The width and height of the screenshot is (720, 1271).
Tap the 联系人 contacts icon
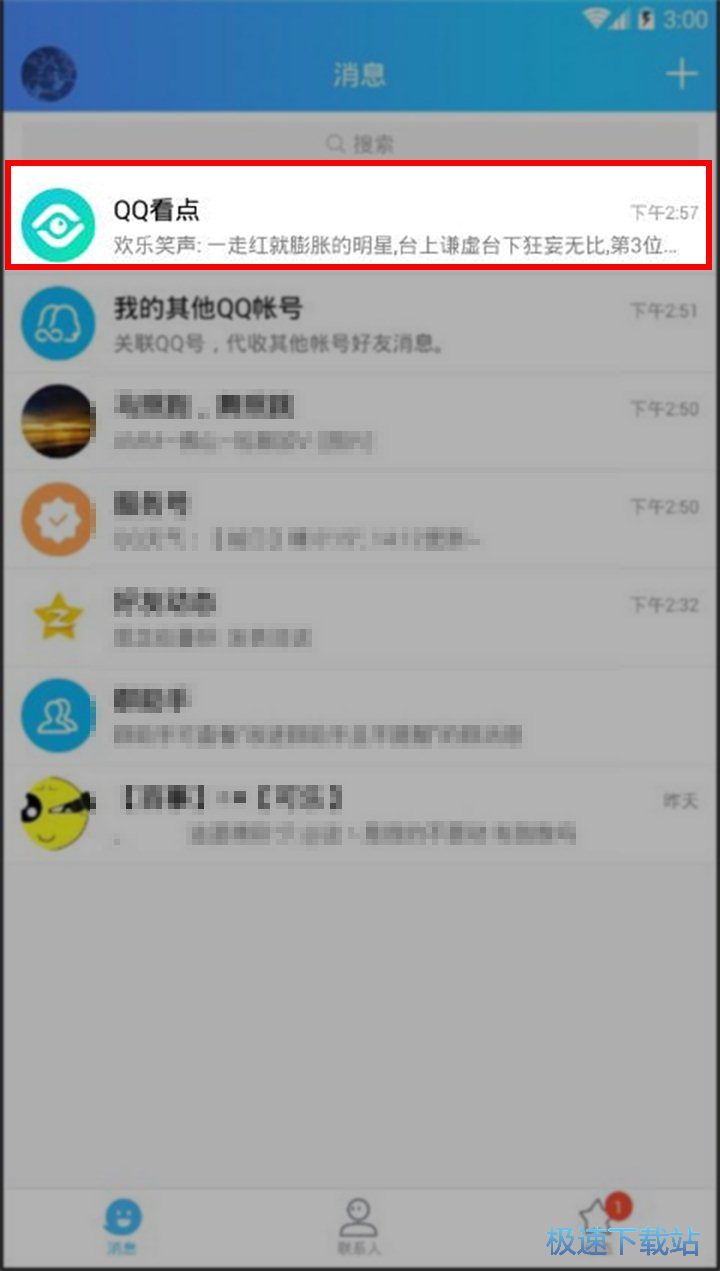pos(358,1214)
